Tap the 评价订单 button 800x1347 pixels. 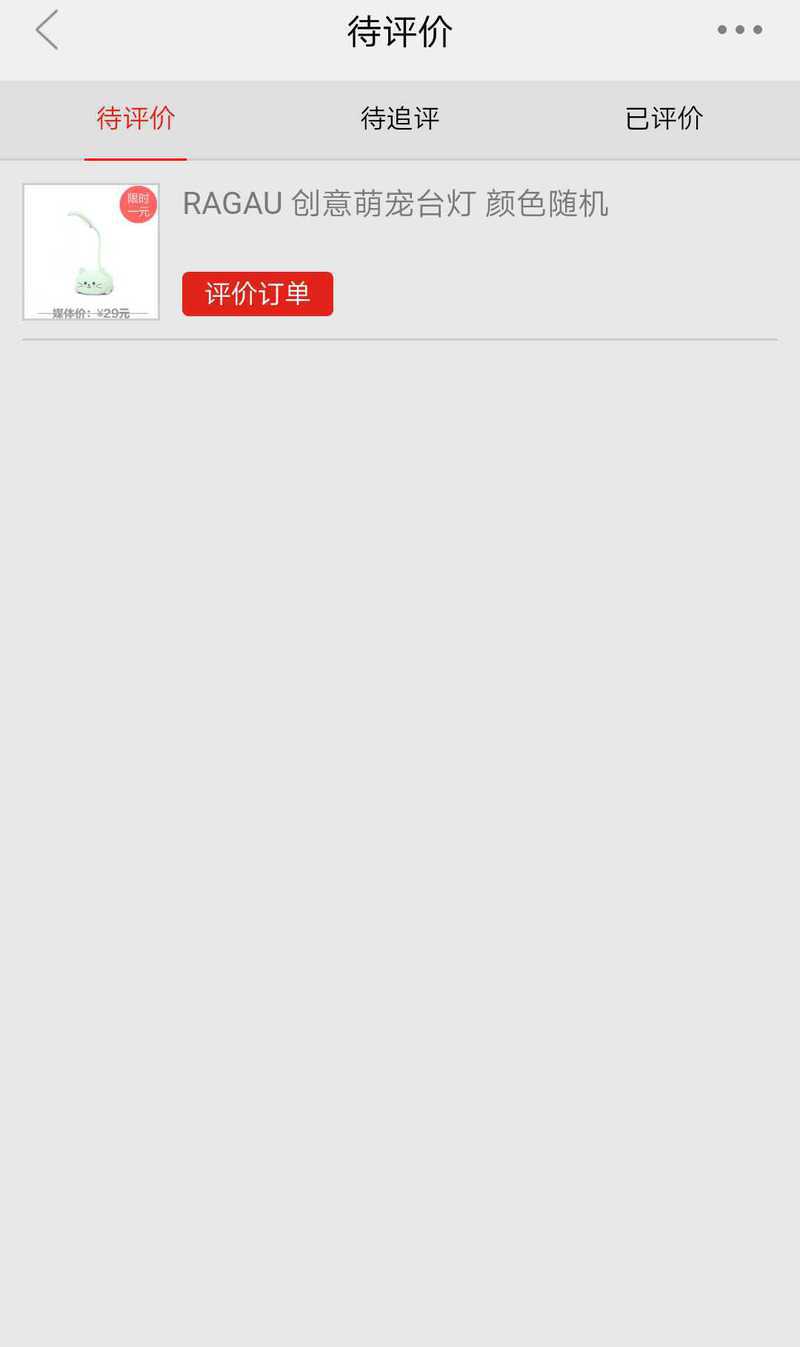257,294
